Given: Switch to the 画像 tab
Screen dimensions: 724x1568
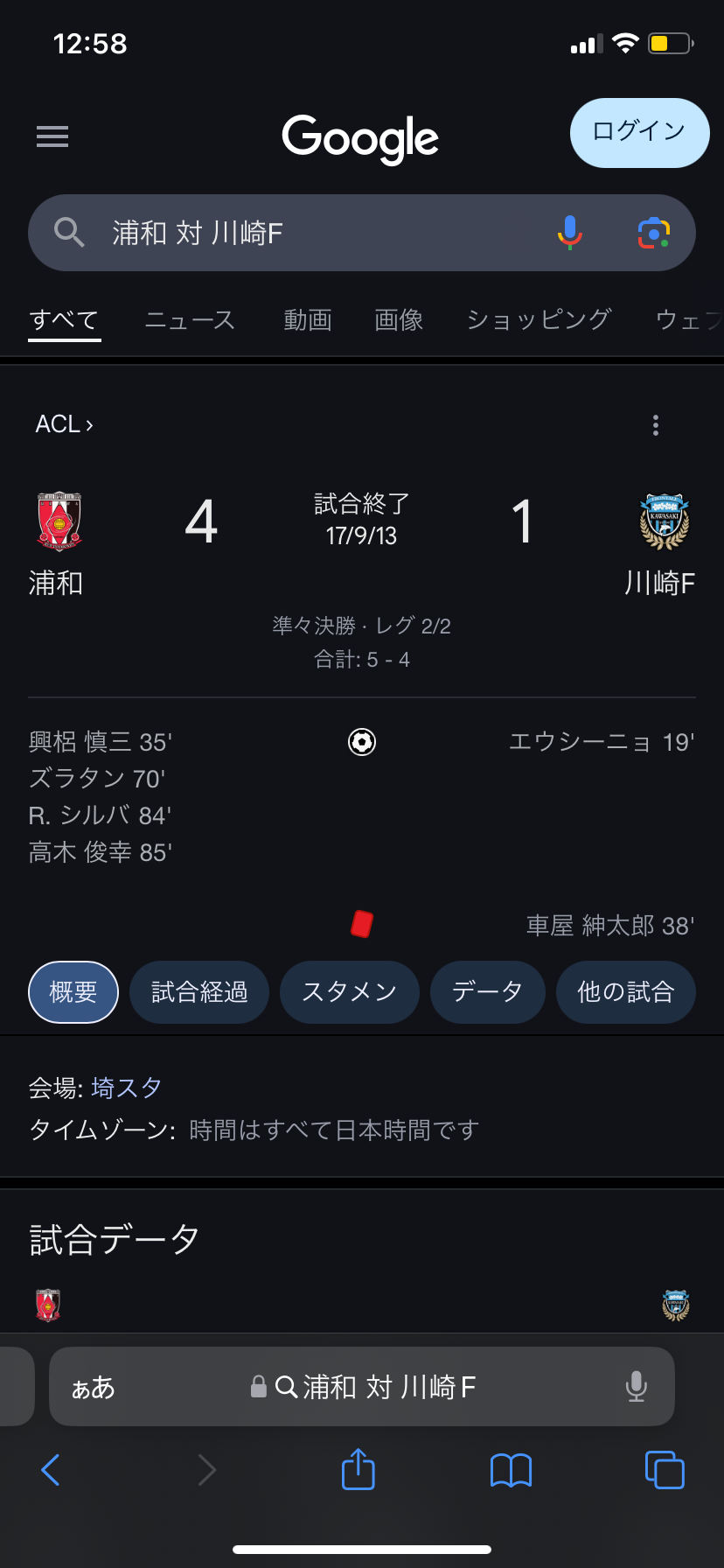Looking at the screenshot, I should (399, 320).
